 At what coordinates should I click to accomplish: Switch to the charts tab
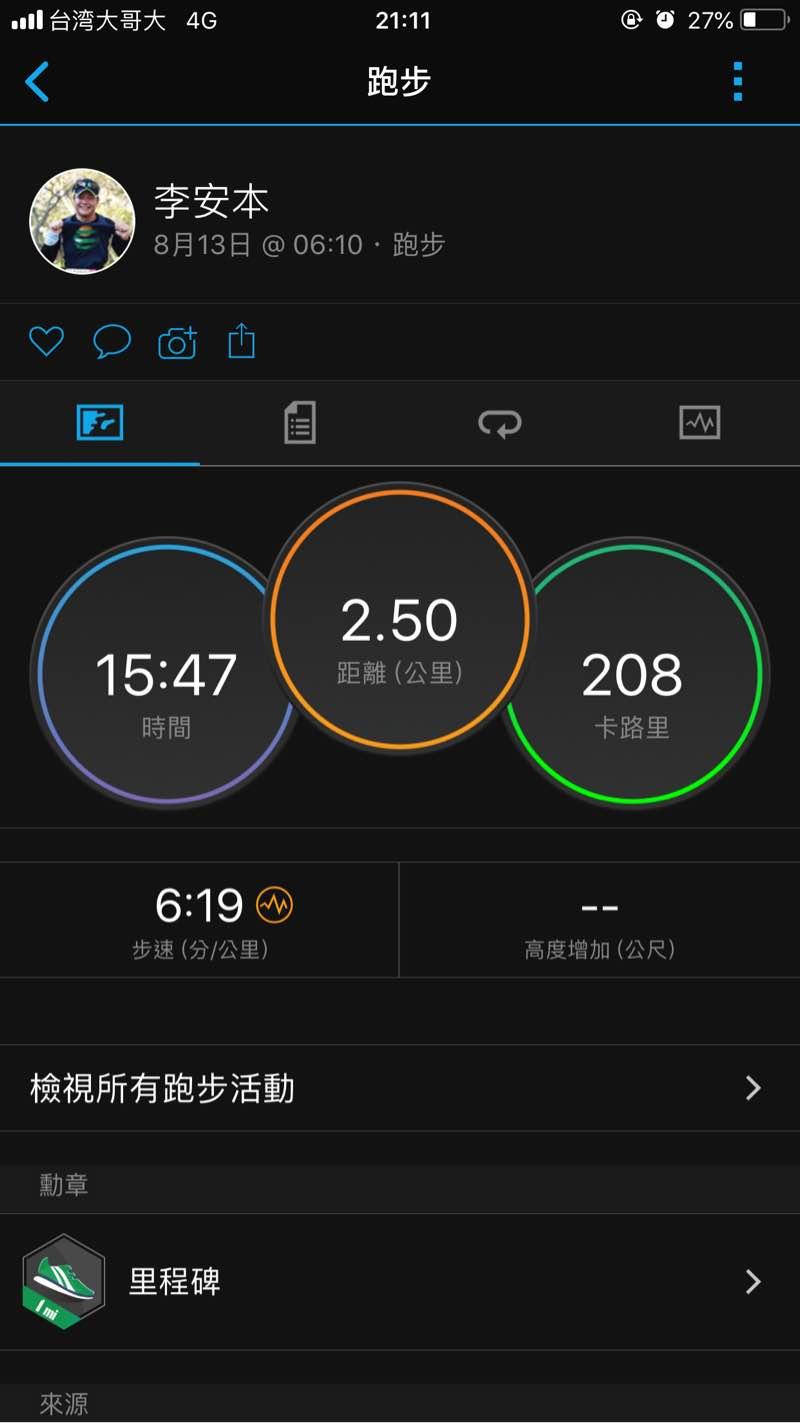click(x=699, y=423)
